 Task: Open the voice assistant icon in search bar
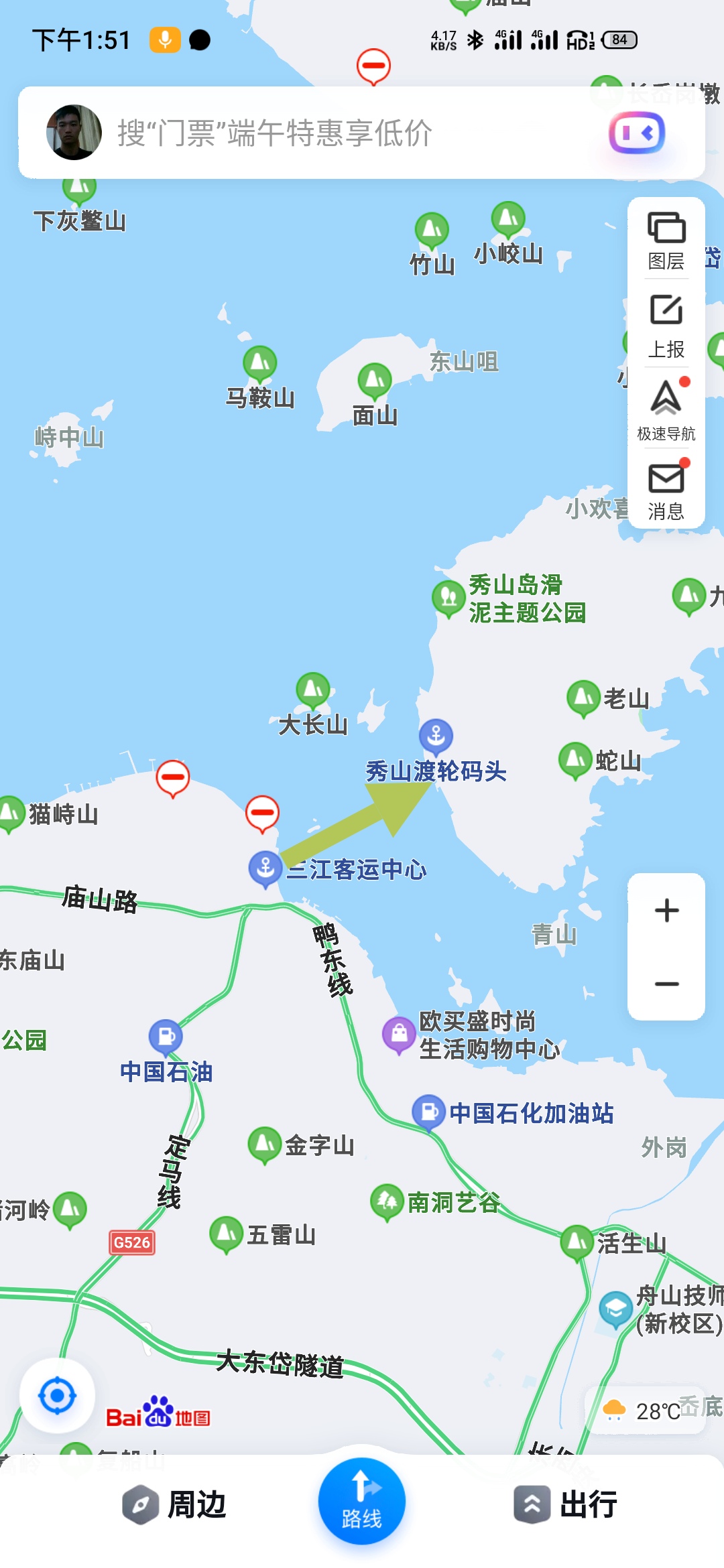[x=636, y=133]
